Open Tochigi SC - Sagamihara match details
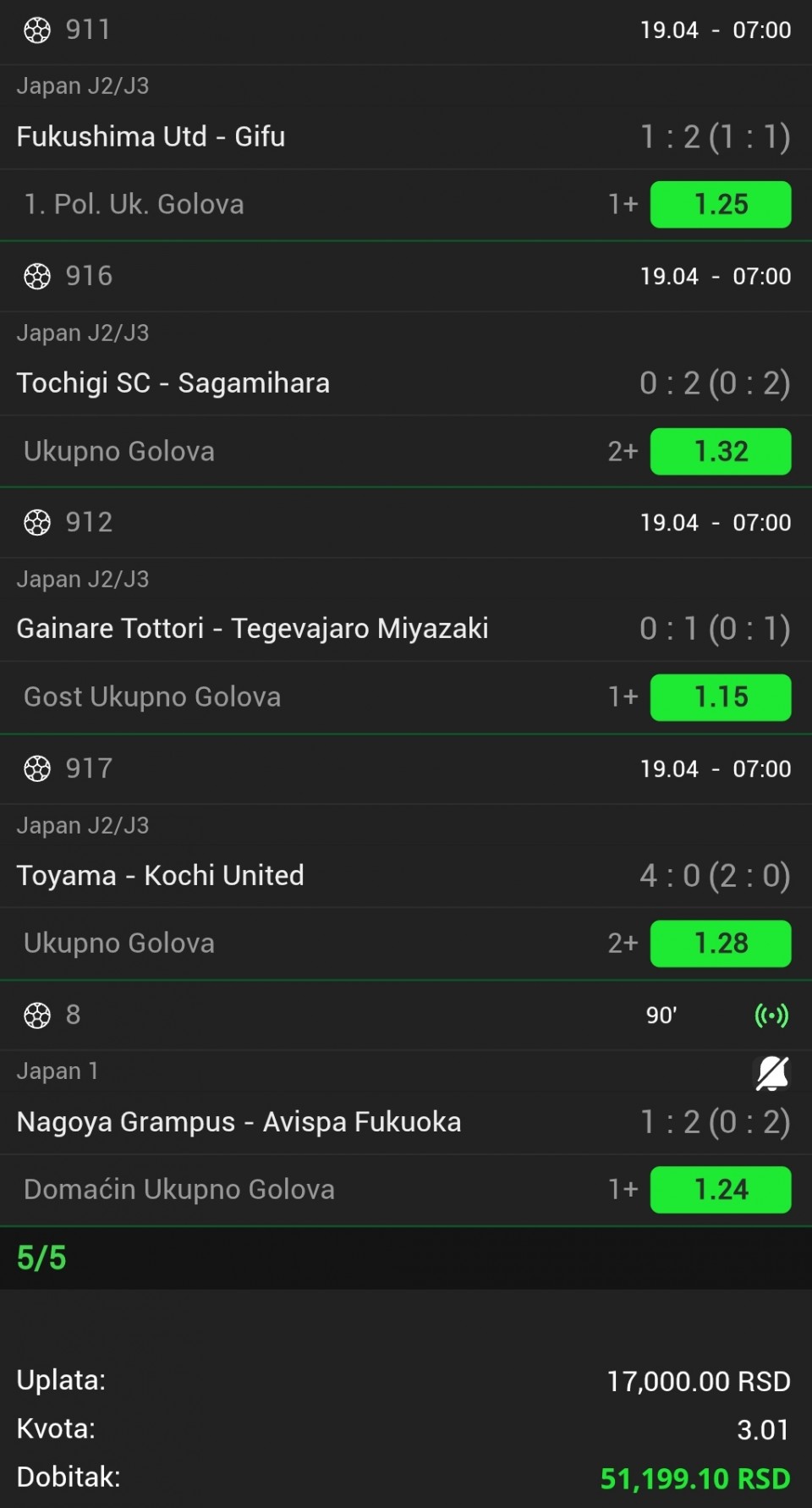The width and height of the screenshot is (812, 1508). 173,383
